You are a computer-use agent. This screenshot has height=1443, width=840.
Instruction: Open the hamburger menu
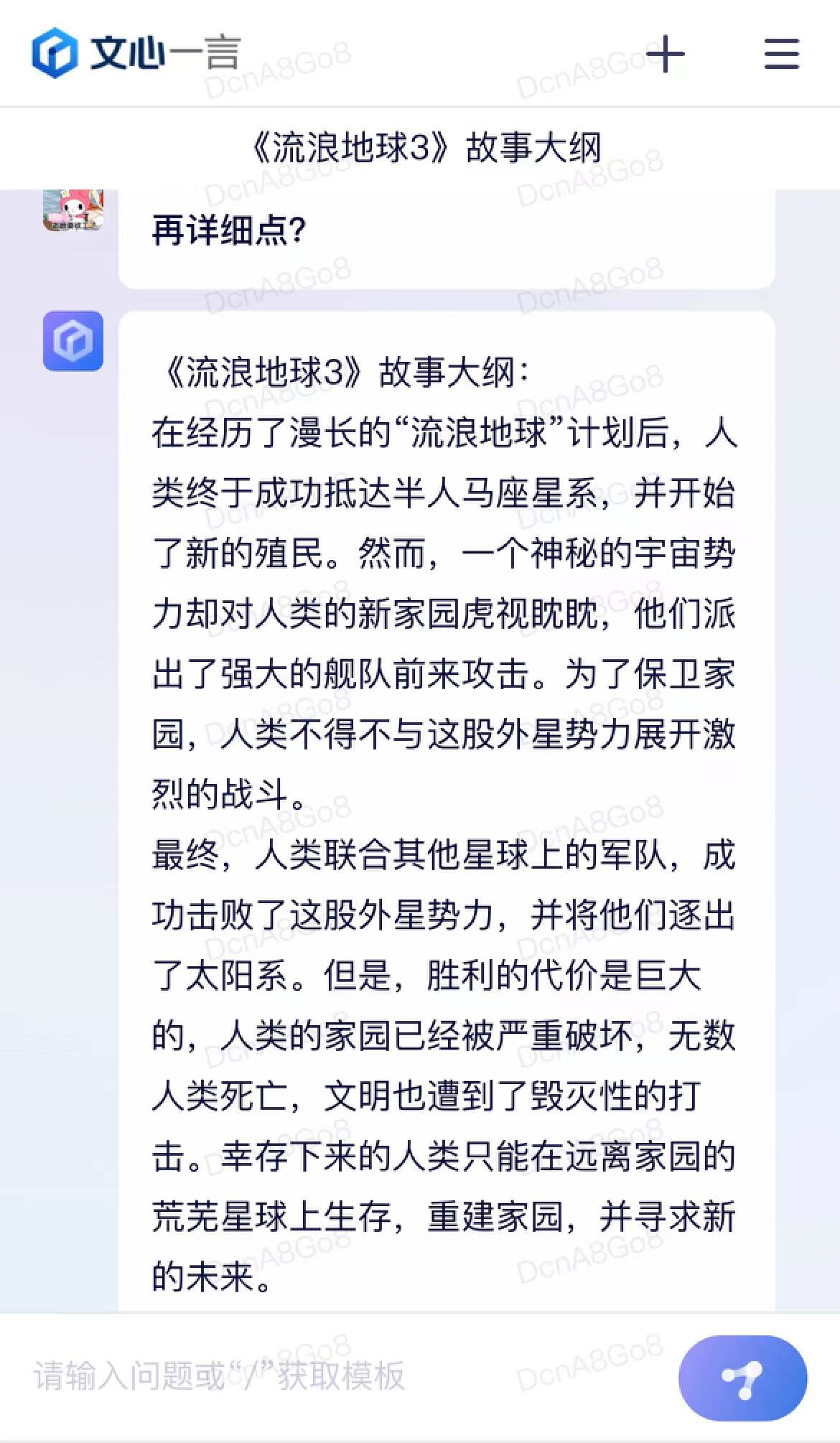tap(781, 55)
